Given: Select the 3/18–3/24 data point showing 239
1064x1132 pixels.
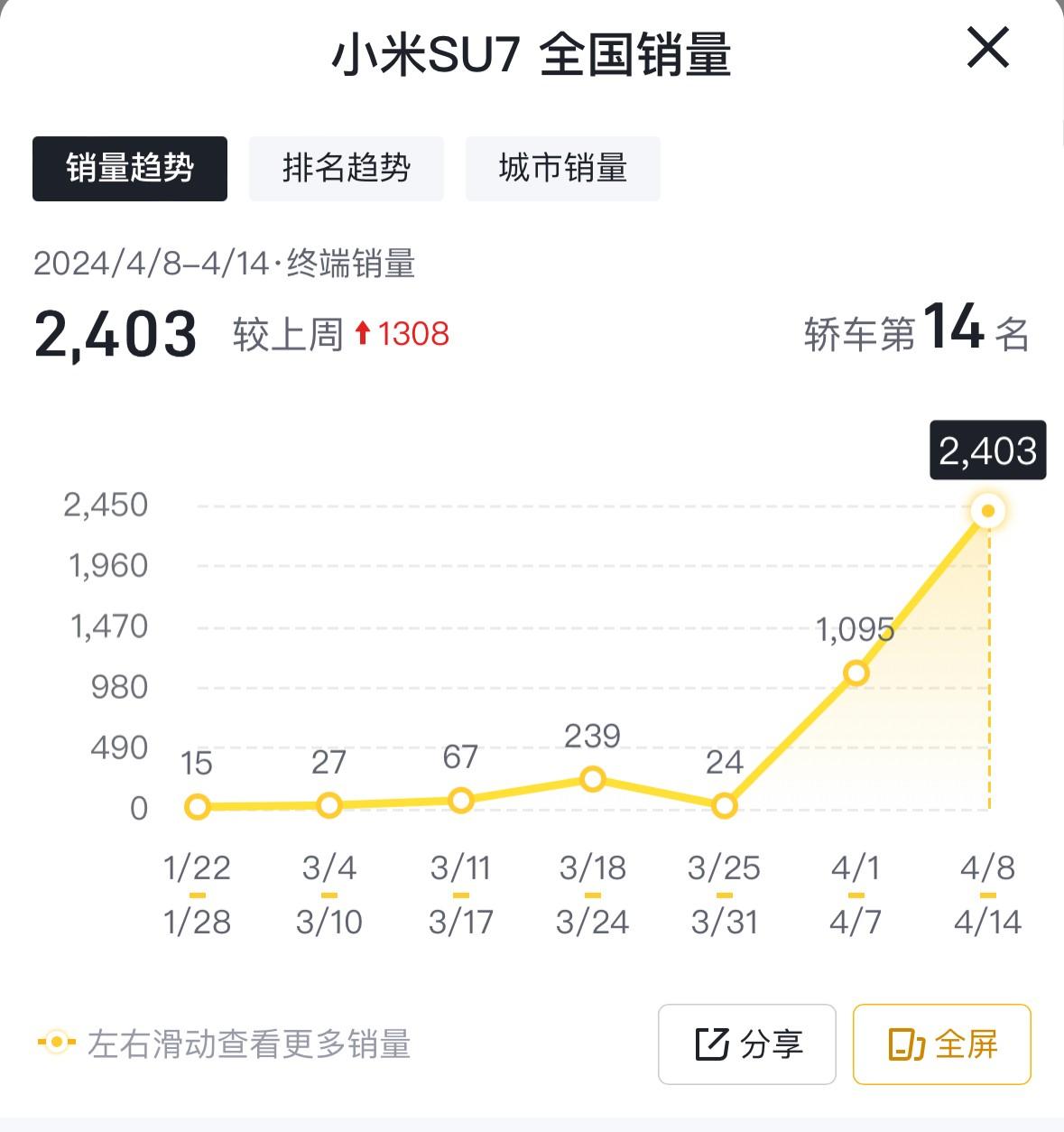Looking at the screenshot, I should (x=593, y=779).
